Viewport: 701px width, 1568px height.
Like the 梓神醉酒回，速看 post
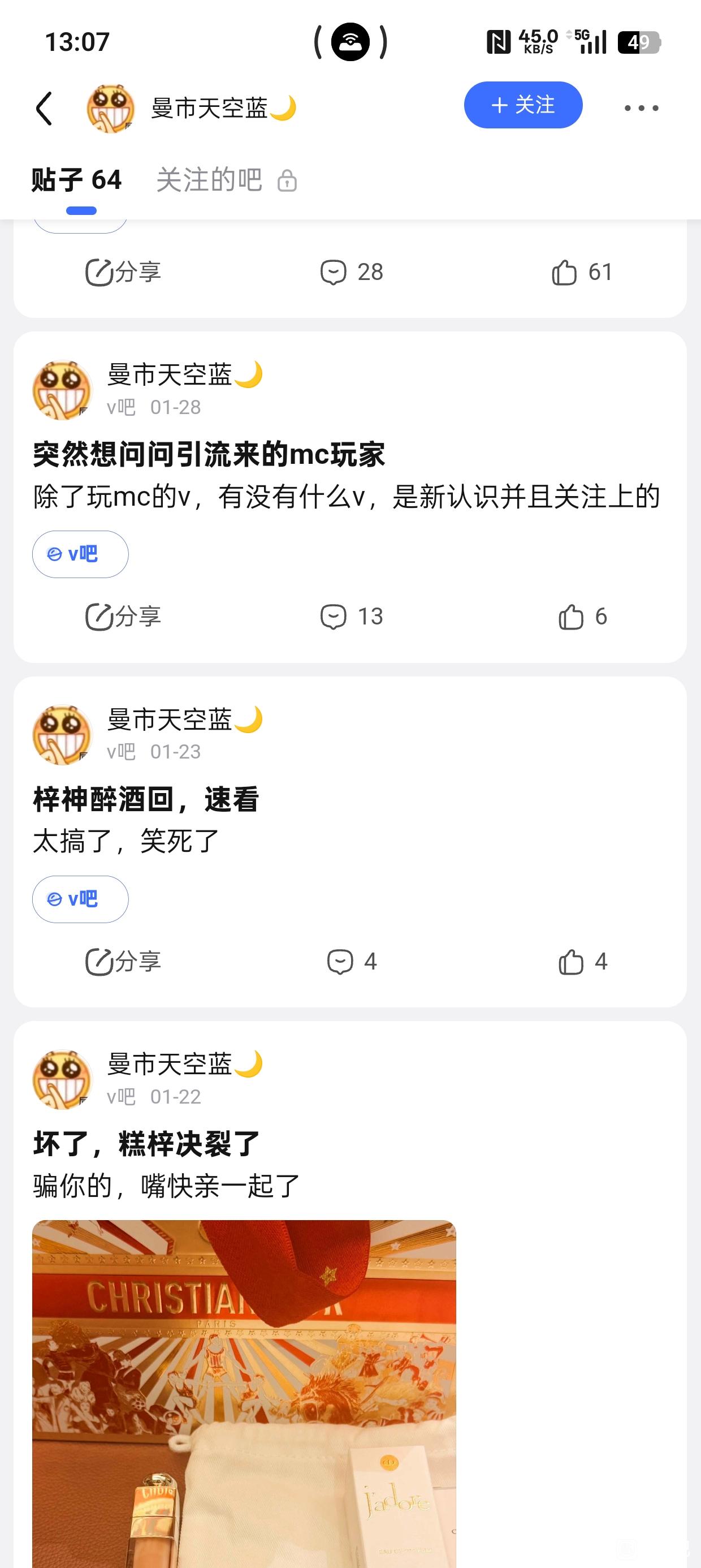tap(582, 962)
